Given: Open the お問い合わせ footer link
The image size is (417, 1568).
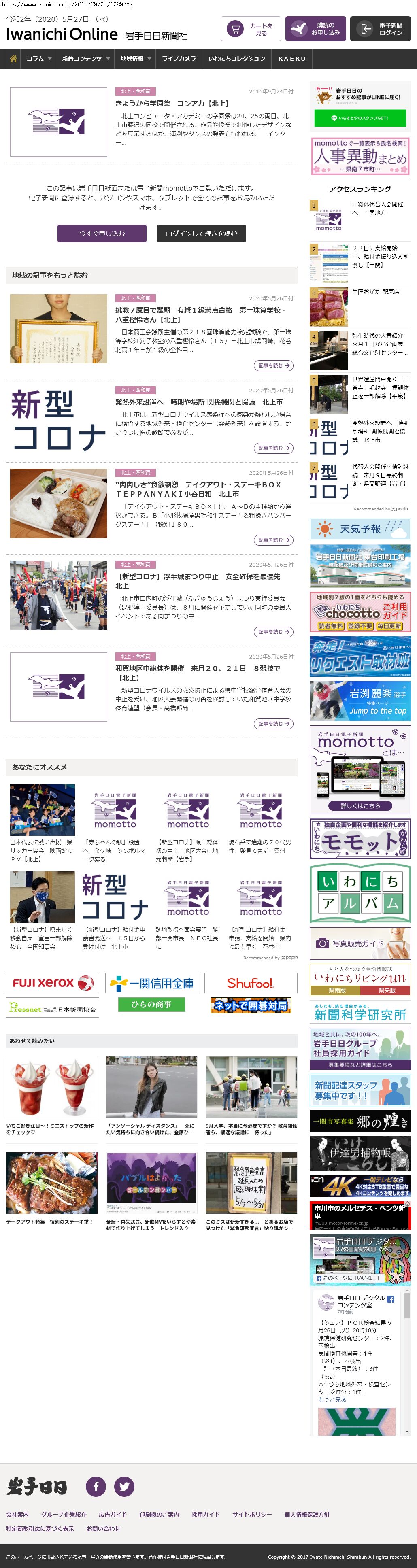Looking at the screenshot, I should pos(103,1528).
